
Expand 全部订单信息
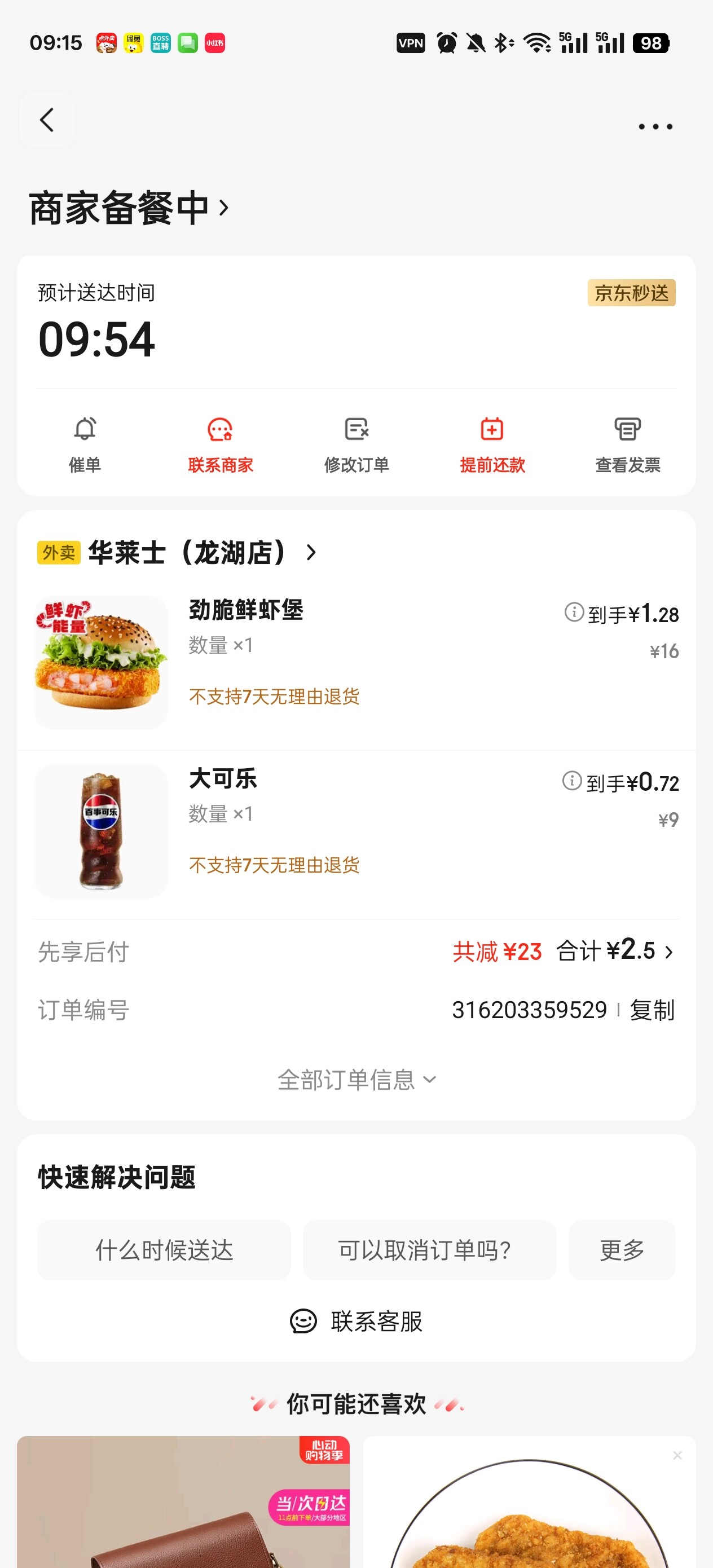[x=356, y=1080]
